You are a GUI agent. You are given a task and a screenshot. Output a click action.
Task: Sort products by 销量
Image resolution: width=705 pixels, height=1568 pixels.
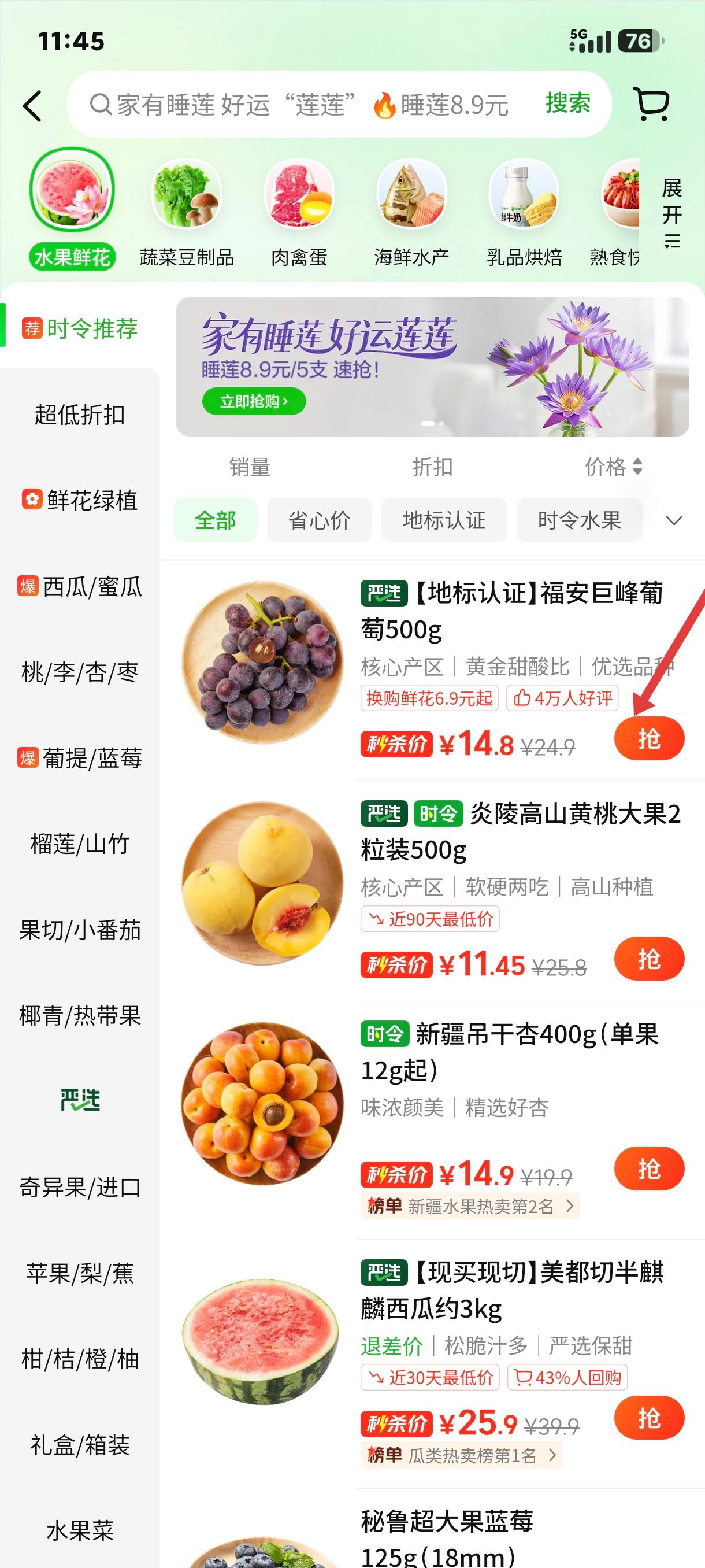(x=250, y=467)
